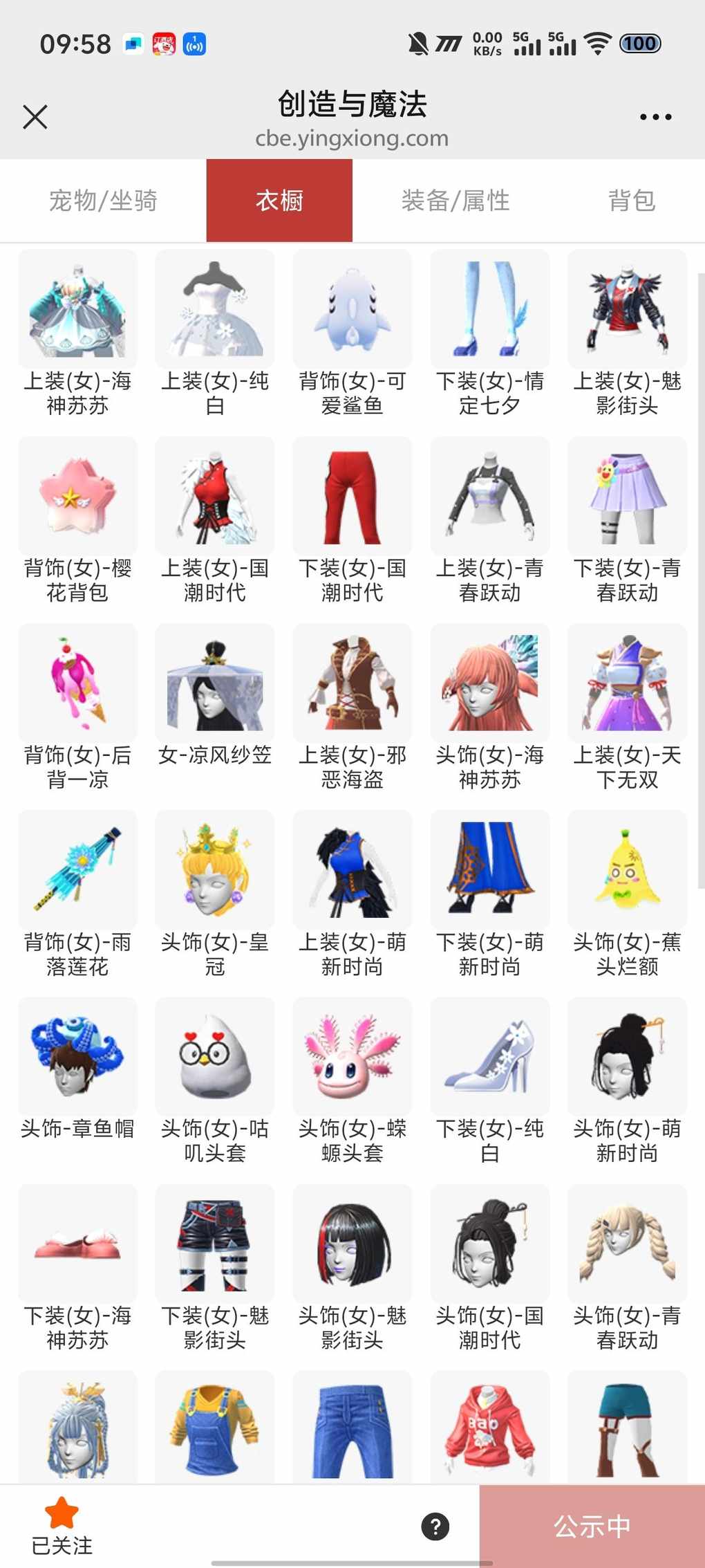
Task: Switch to the 宠物/坐骑 tab
Action: pos(103,201)
